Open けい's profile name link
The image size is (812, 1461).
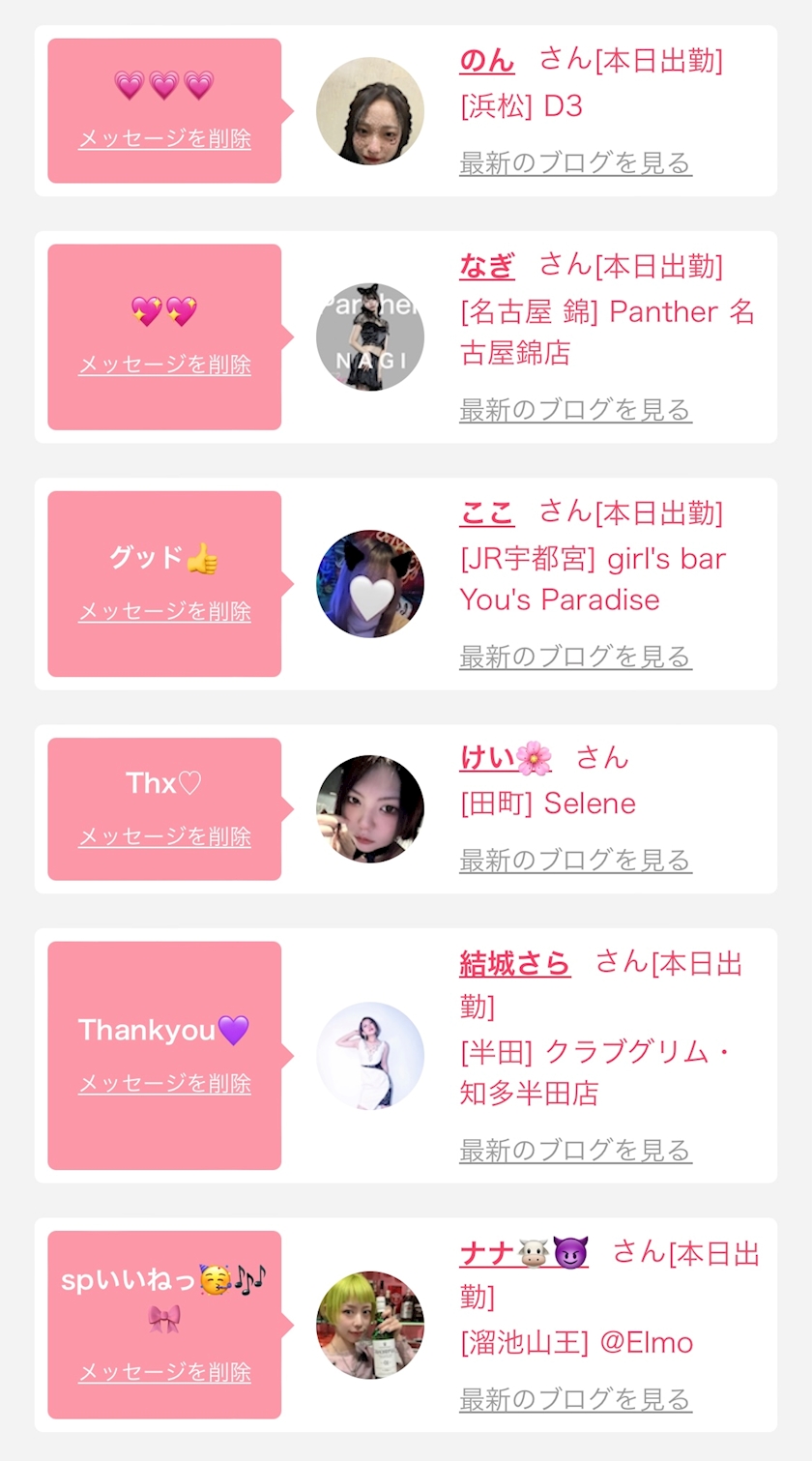pos(506,758)
